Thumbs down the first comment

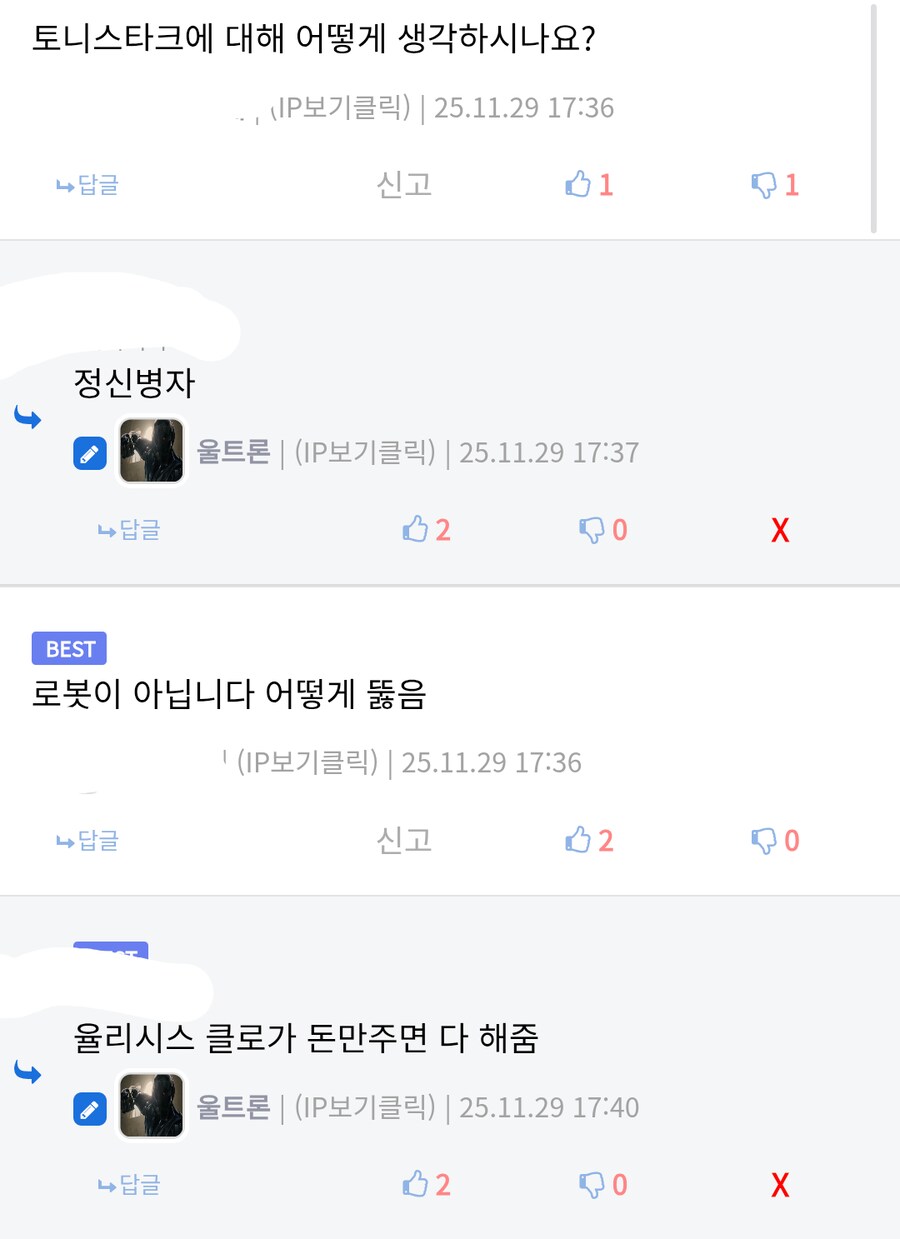pyautogui.click(x=771, y=184)
